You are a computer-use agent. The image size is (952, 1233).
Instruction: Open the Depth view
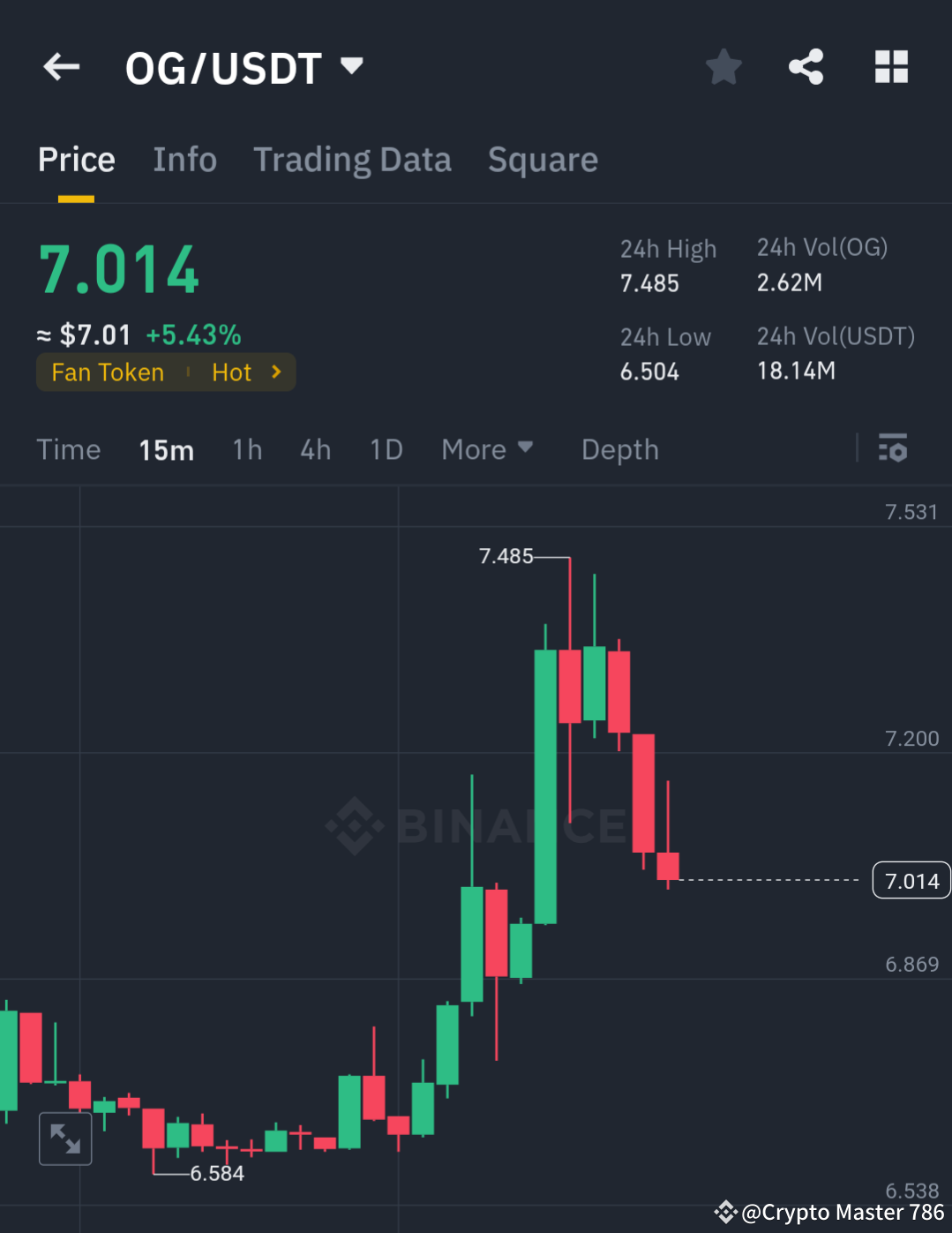[x=619, y=449]
